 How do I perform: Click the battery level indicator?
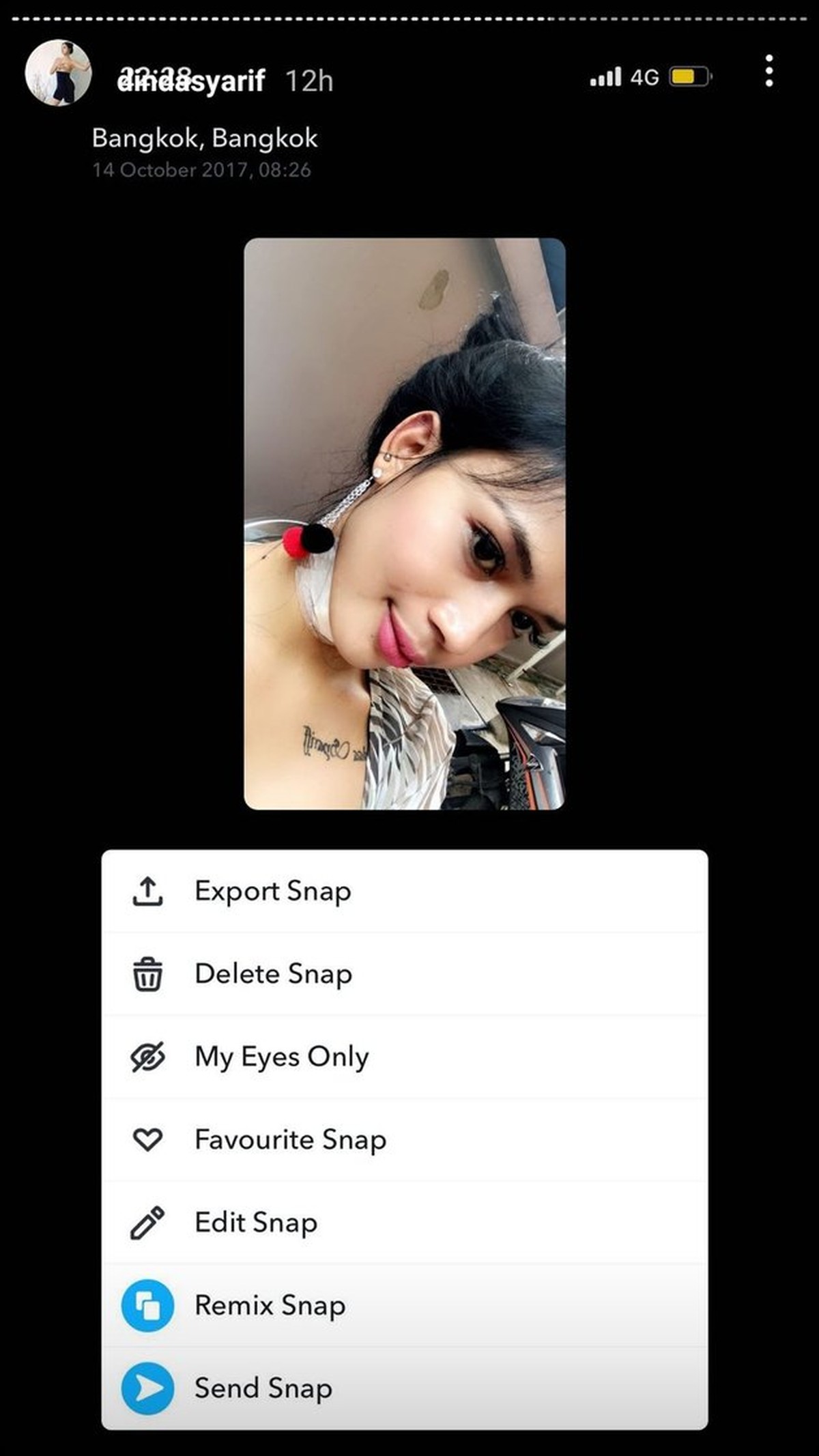pyautogui.click(x=689, y=77)
